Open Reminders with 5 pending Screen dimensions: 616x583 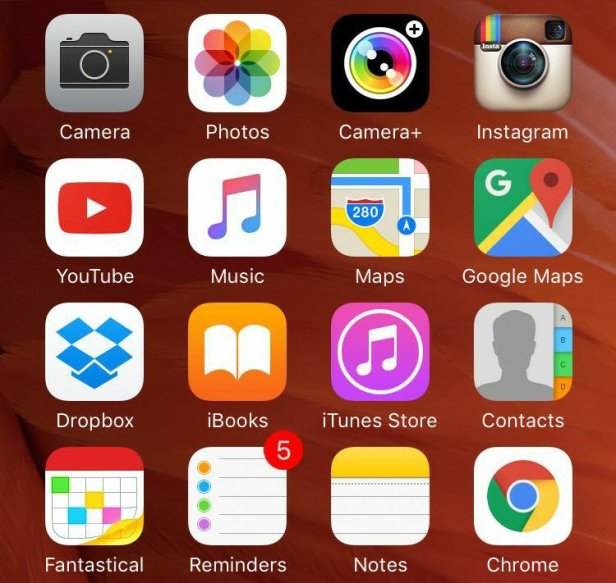(237, 496)
